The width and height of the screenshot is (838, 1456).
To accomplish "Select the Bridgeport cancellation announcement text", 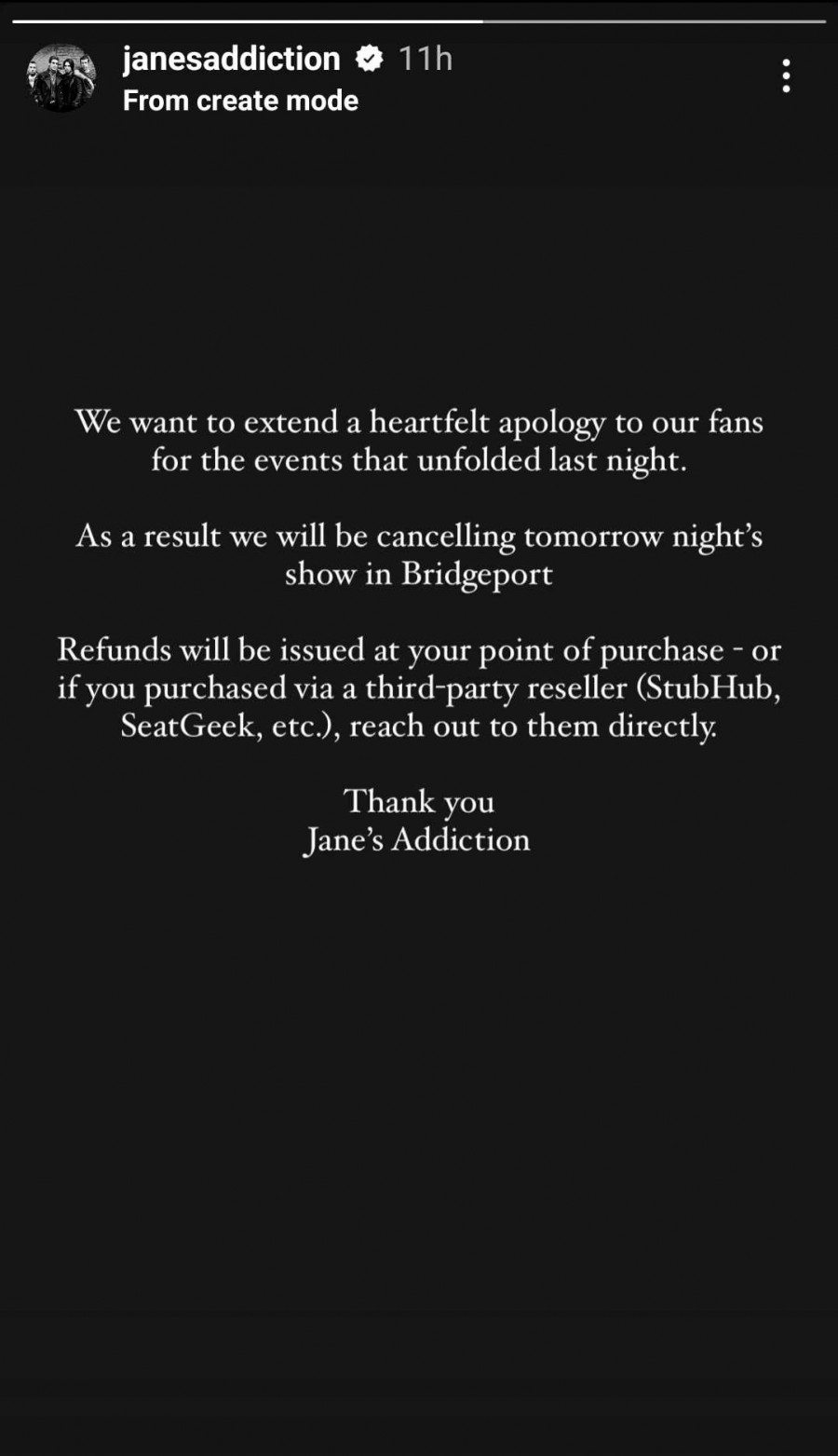I will 419,554.
